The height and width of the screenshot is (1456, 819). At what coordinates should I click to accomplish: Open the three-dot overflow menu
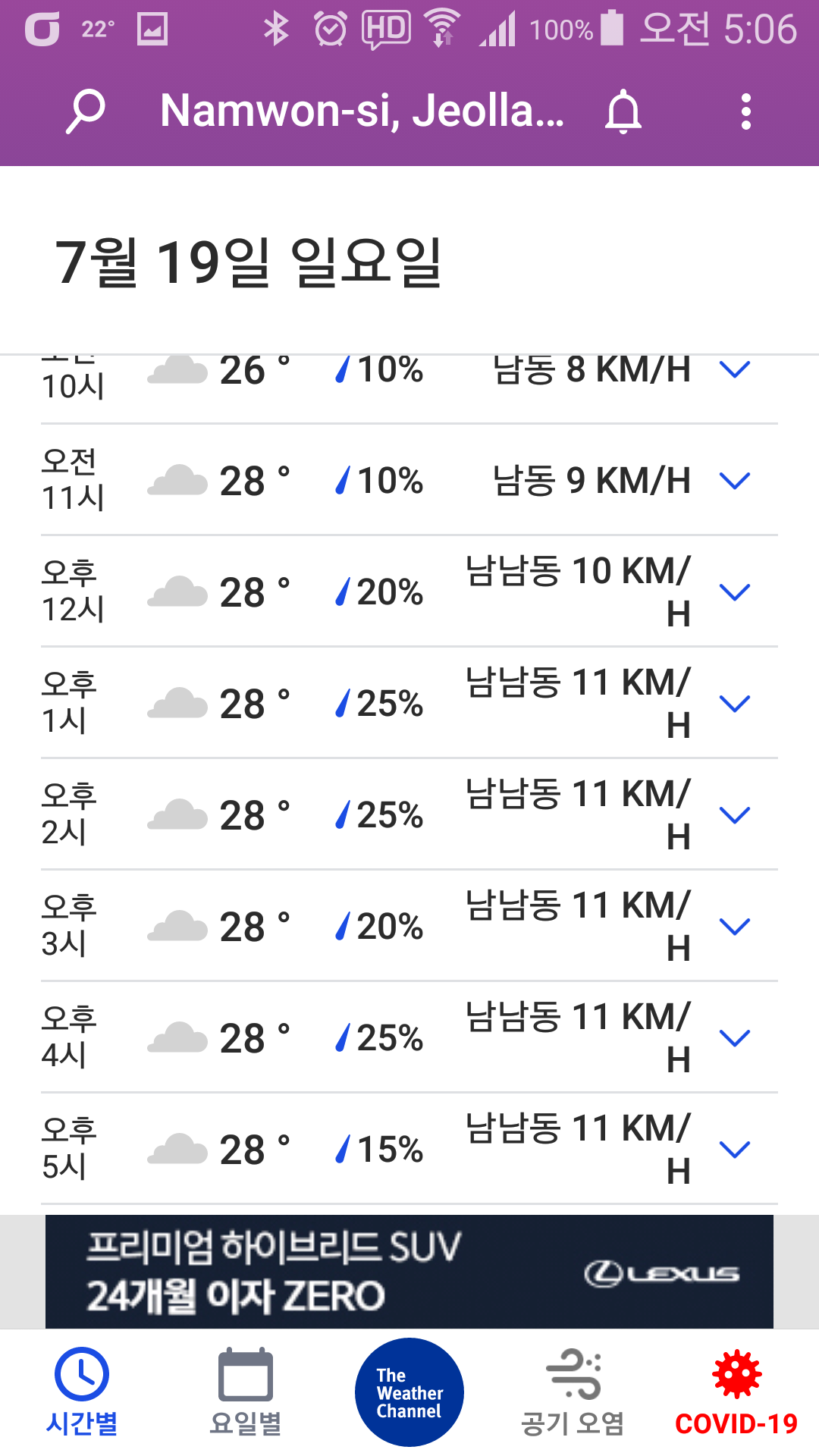[746, 111]
